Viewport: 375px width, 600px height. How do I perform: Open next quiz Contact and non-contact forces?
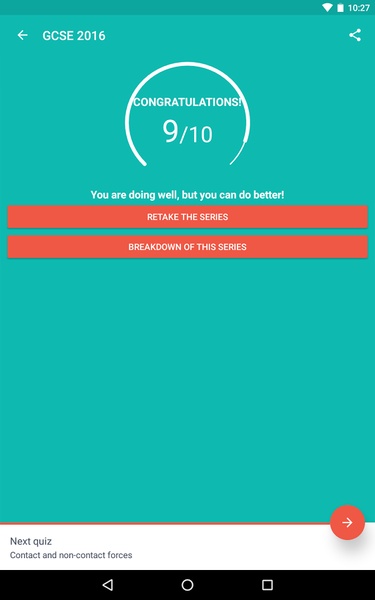[x=71, y=548]
